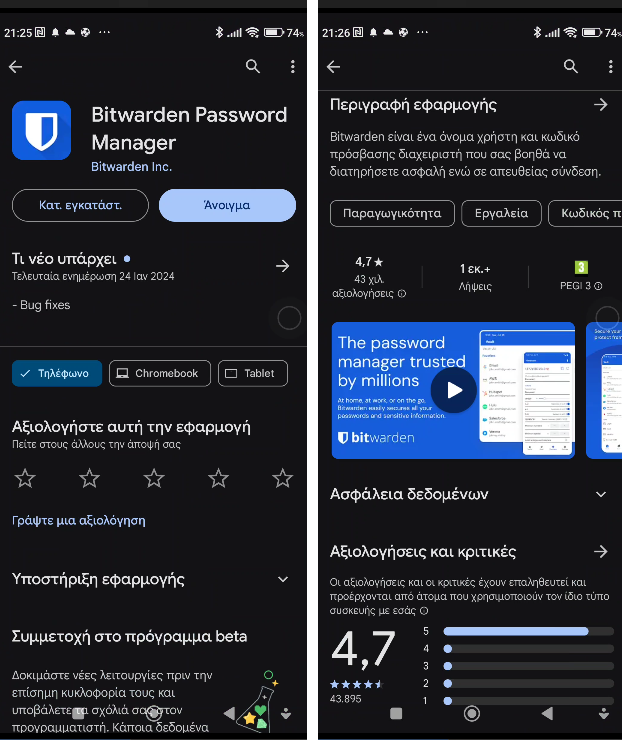Tap the Παραγωγικότητα category chip

pos(392,213)
